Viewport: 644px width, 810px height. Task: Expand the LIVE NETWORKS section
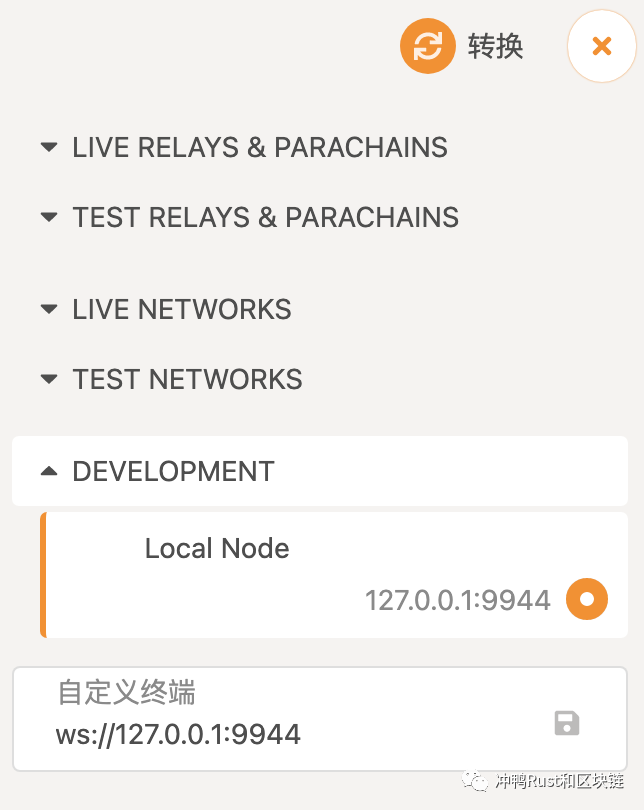(x=167, y=310)
